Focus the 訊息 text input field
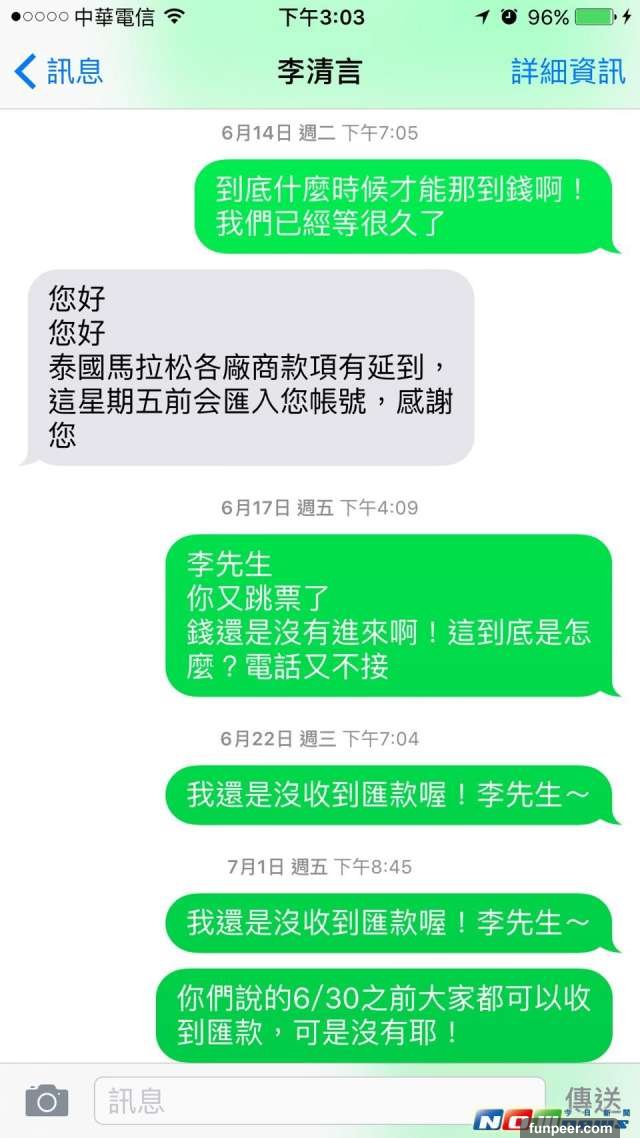The image size is (640, 1138). point(320,1101)
